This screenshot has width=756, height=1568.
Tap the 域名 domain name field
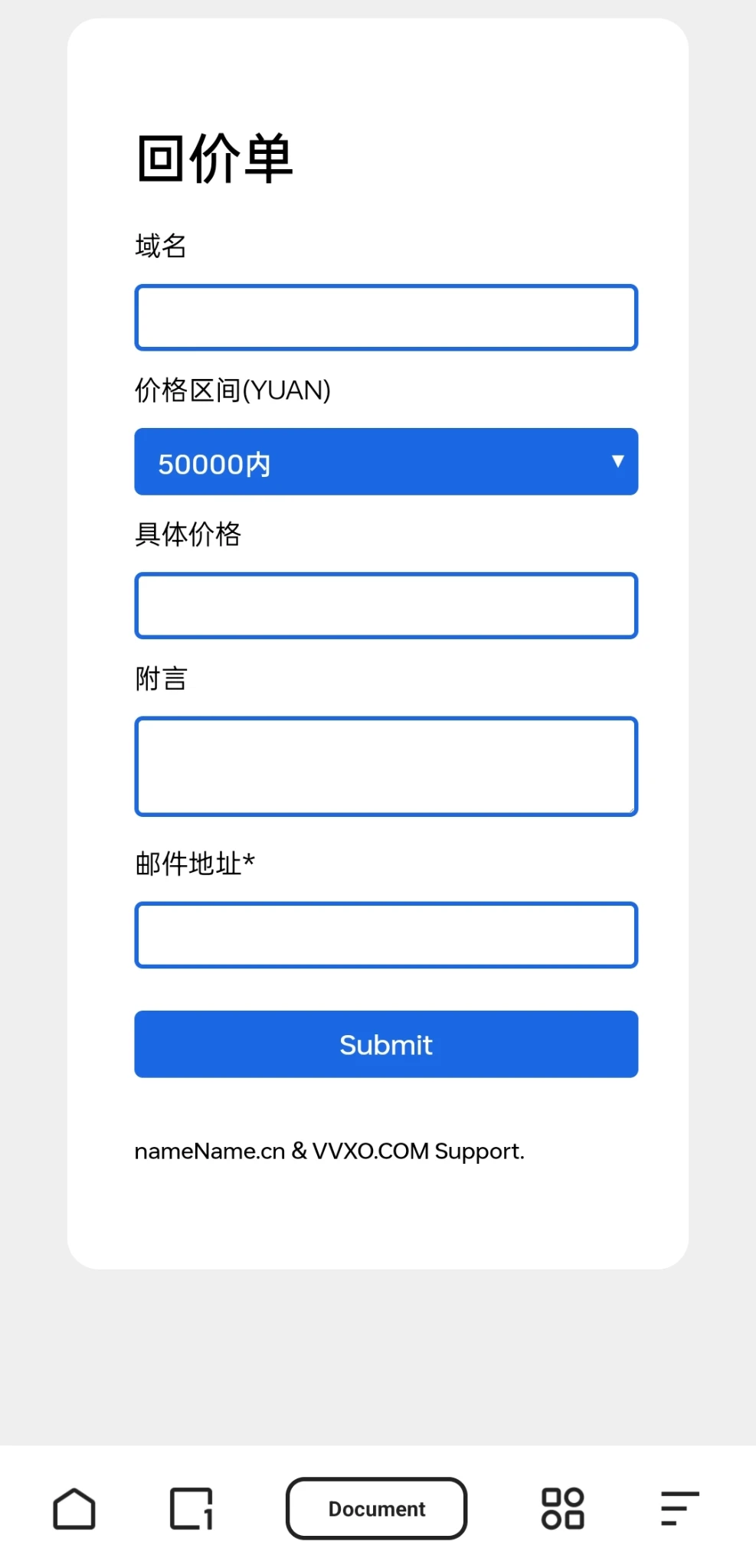click(x=386, y=318)
